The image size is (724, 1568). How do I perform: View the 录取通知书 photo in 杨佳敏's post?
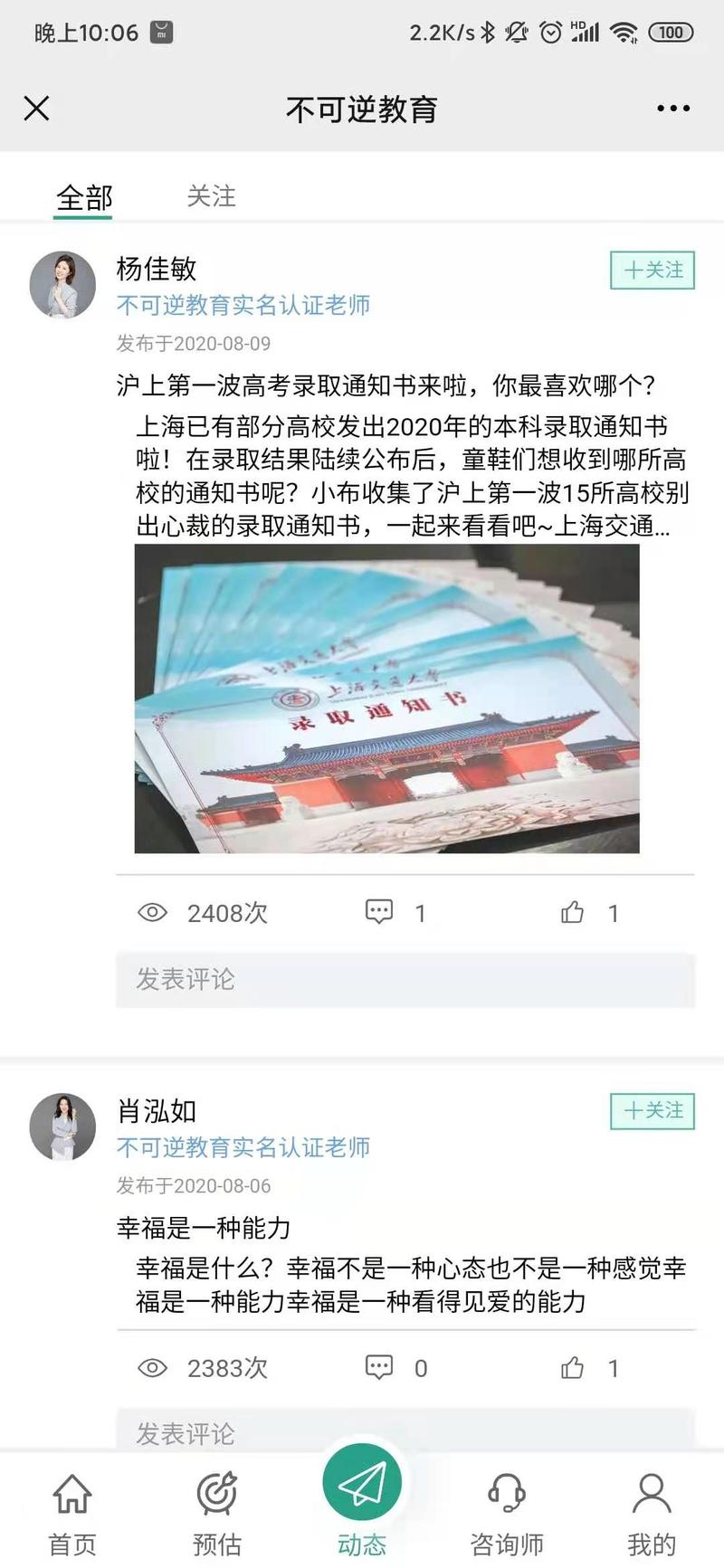[x=387, y=698]
